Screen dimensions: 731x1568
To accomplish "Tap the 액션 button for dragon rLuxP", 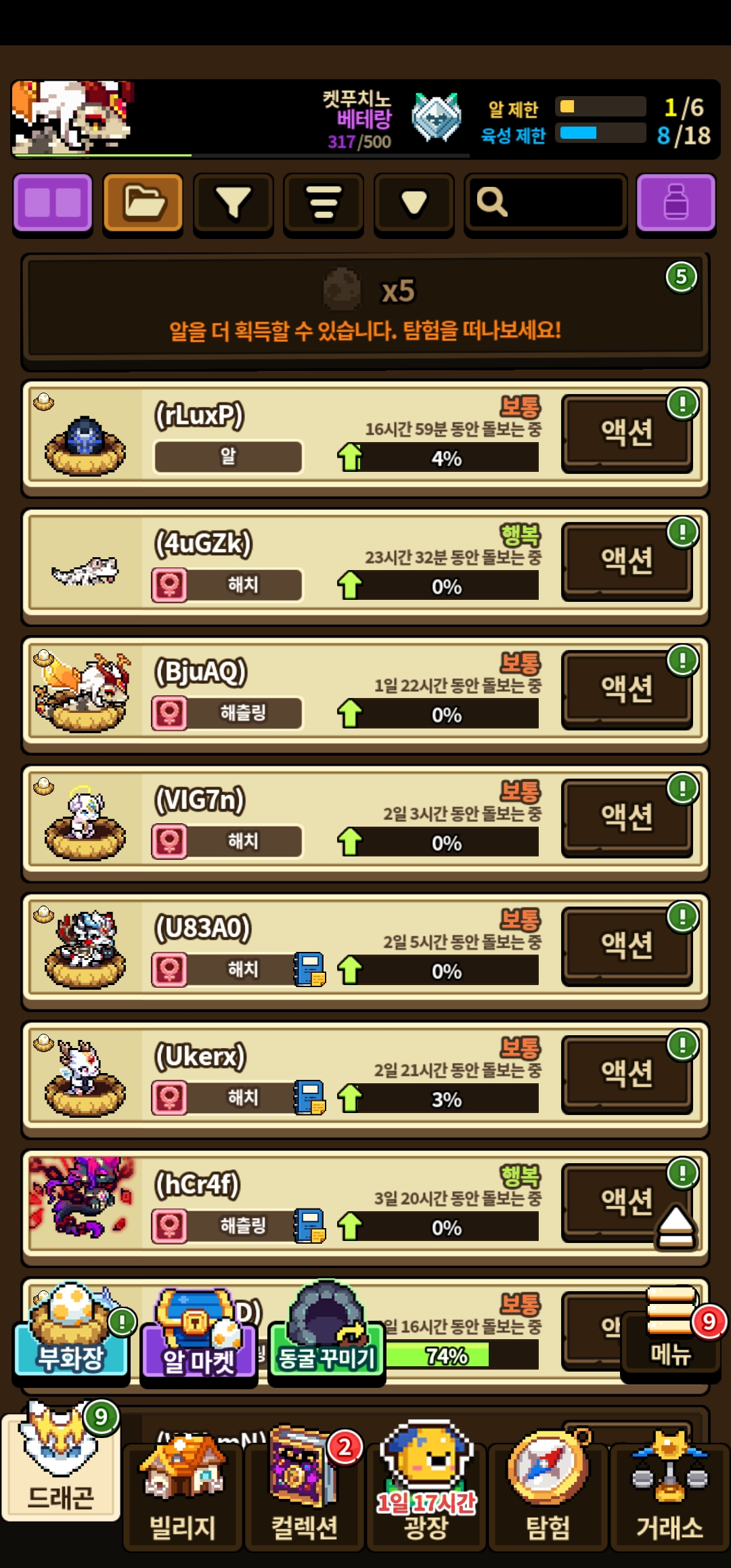I will pyautogui.click(x=627, y=433).
